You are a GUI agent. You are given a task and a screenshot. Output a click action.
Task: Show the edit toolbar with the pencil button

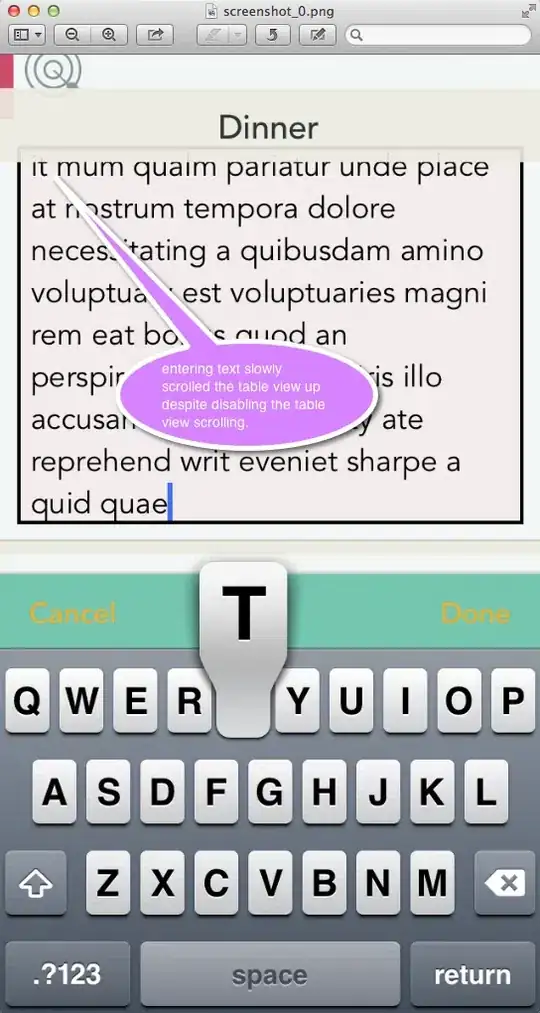[317, 35]
